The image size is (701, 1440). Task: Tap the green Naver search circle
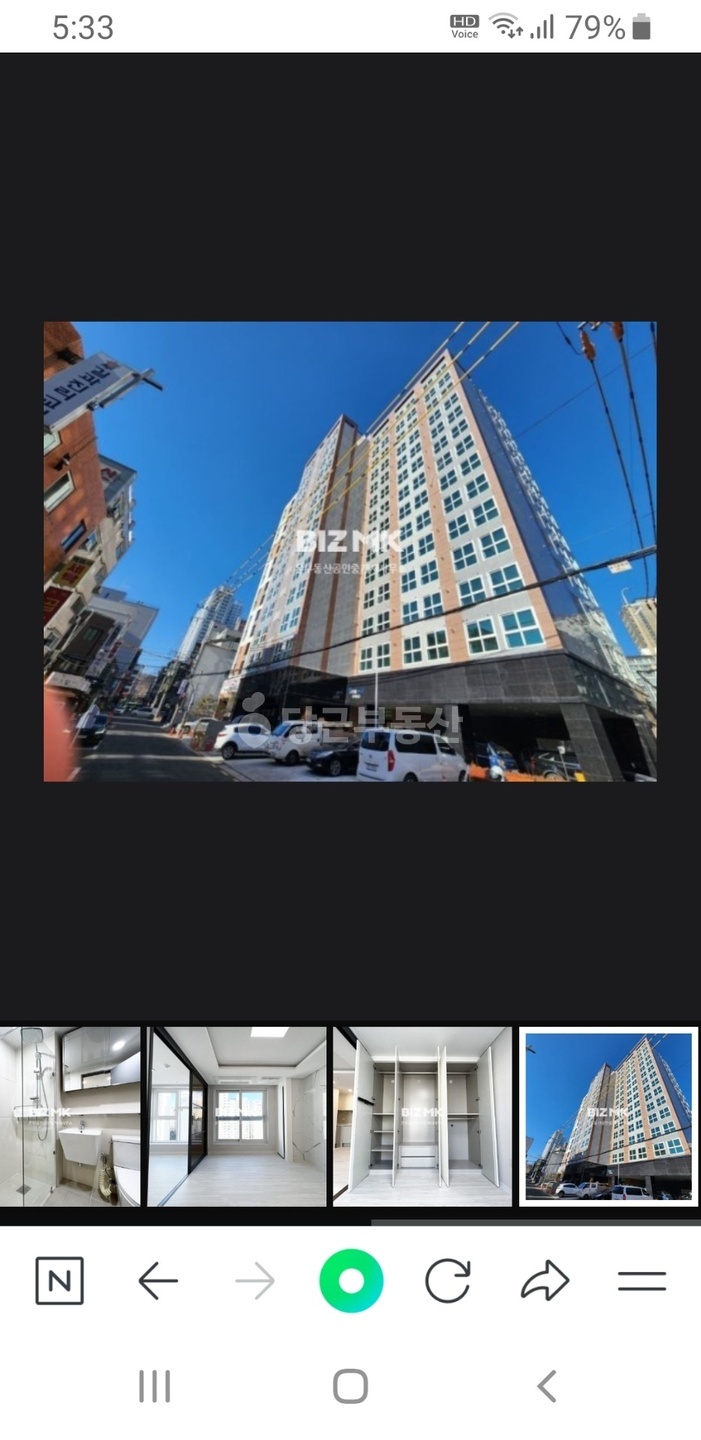(351, 1281)
